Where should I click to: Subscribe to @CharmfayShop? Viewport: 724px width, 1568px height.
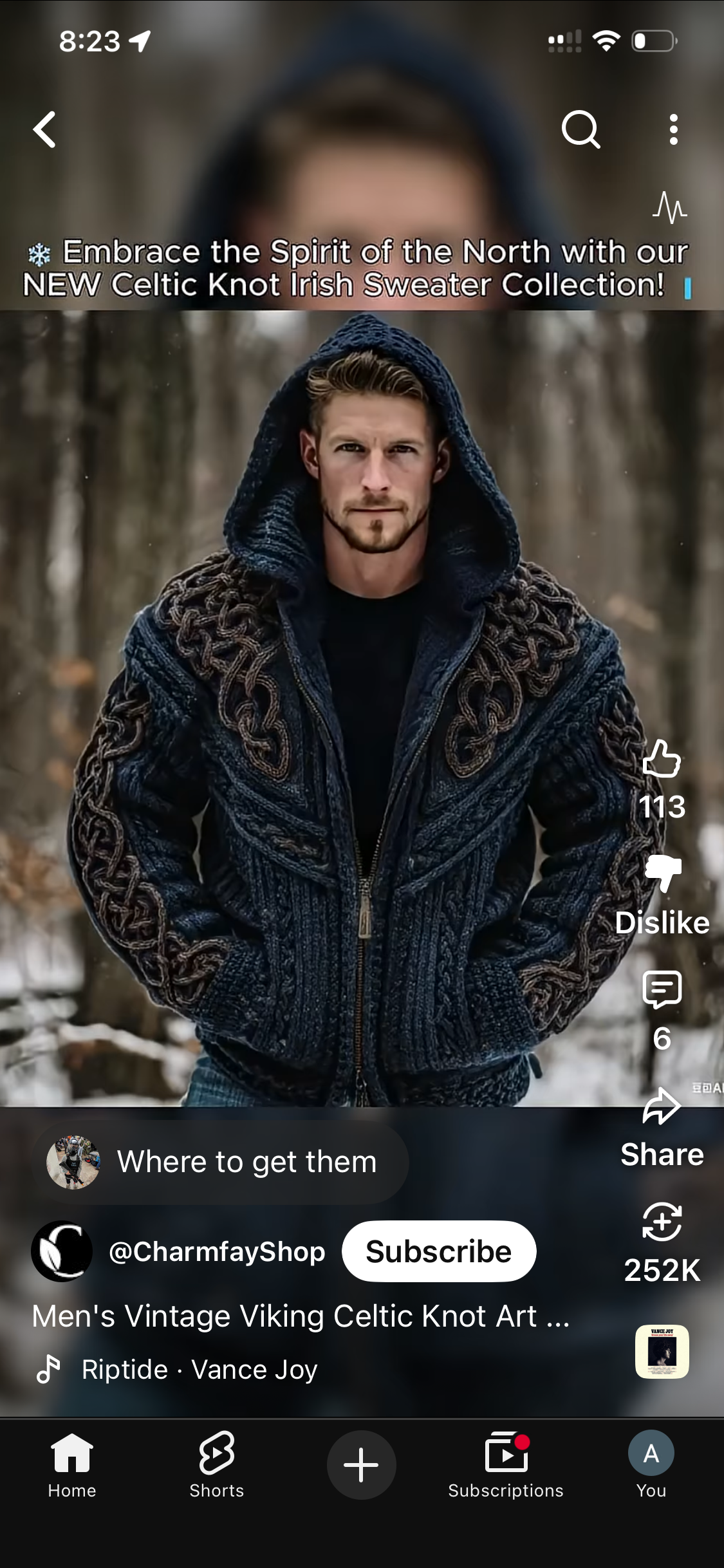[439, 1251]
